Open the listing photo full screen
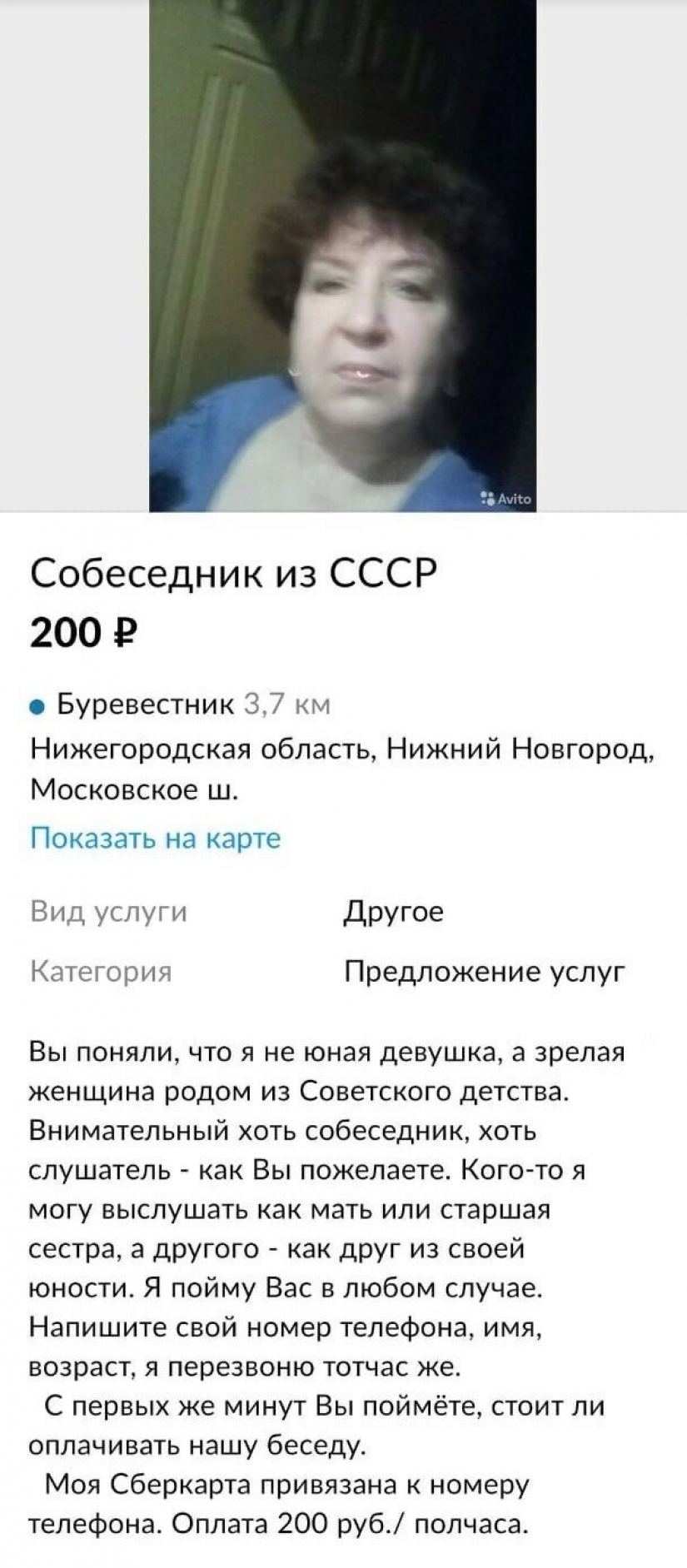Viewport: 687px width, 1568px height. [342, 255]
